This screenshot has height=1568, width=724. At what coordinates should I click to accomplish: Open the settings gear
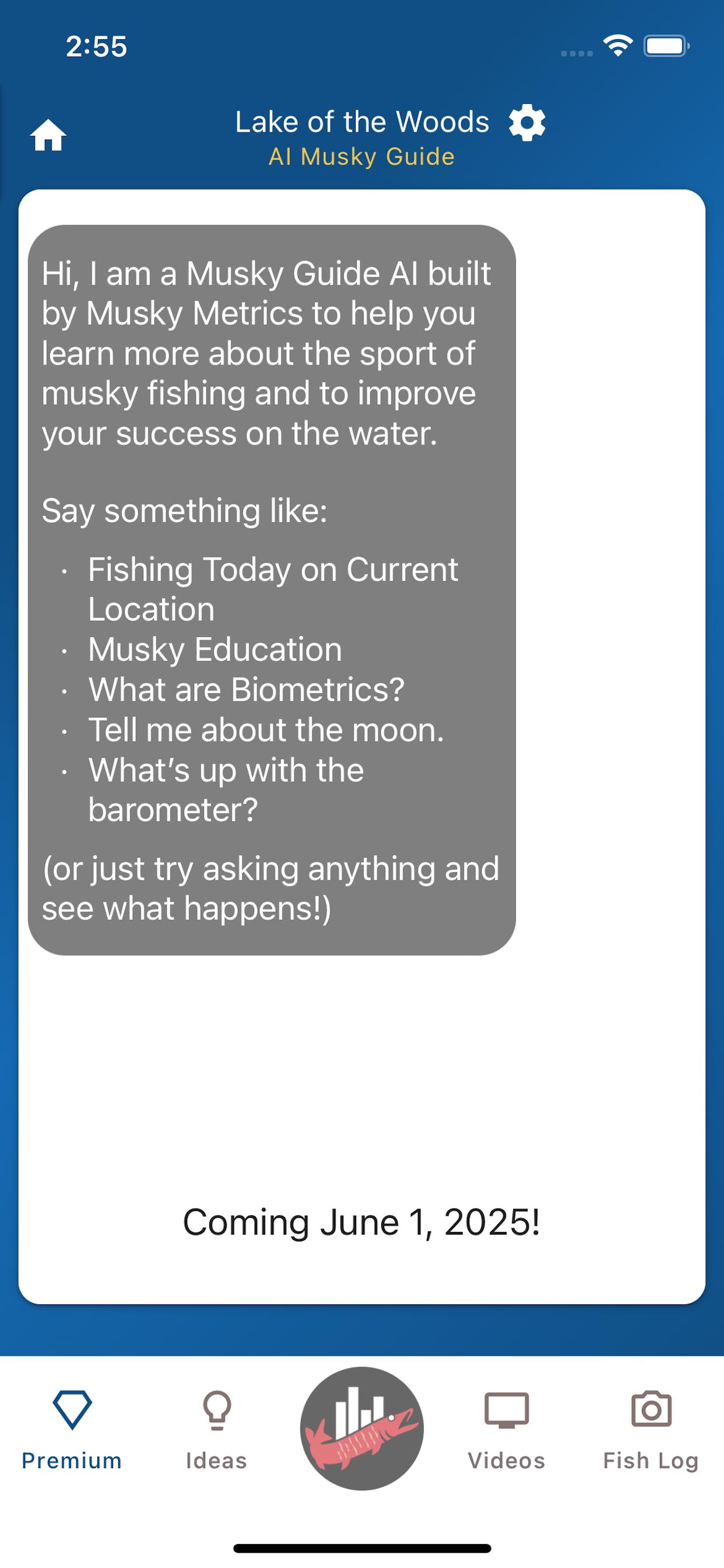point(527,123)
